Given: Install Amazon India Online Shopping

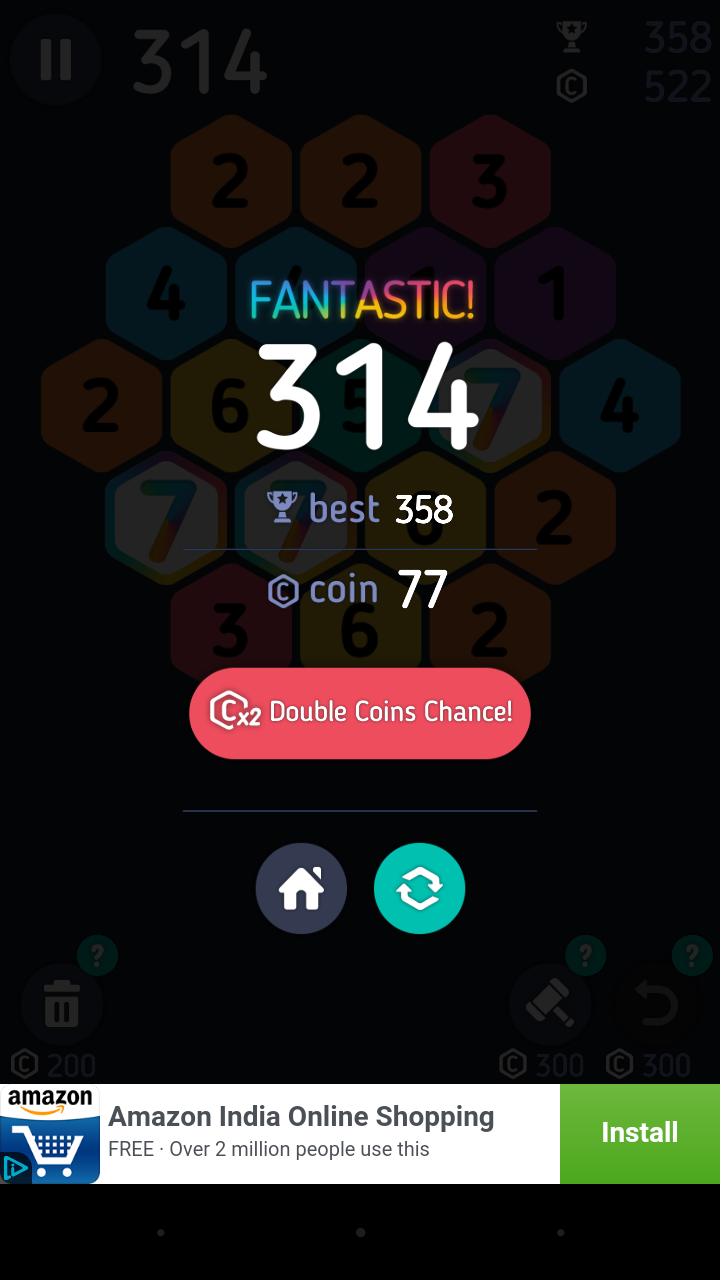Looking at the screenshot, I should click(639, 1133).
